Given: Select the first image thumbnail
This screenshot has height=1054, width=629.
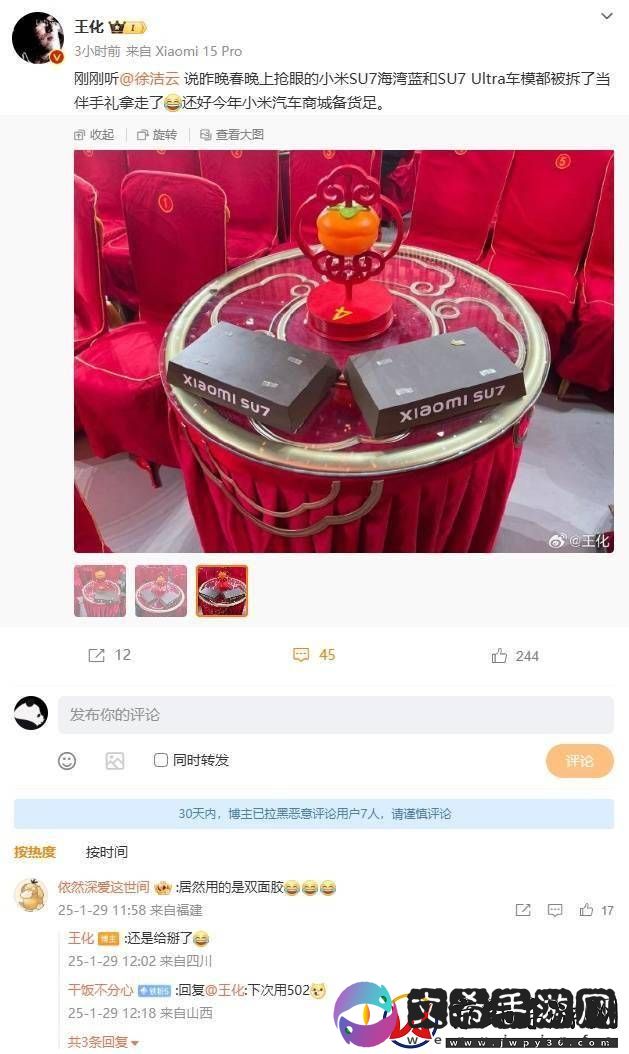Looking at the screenshot, I should [100, 590].
